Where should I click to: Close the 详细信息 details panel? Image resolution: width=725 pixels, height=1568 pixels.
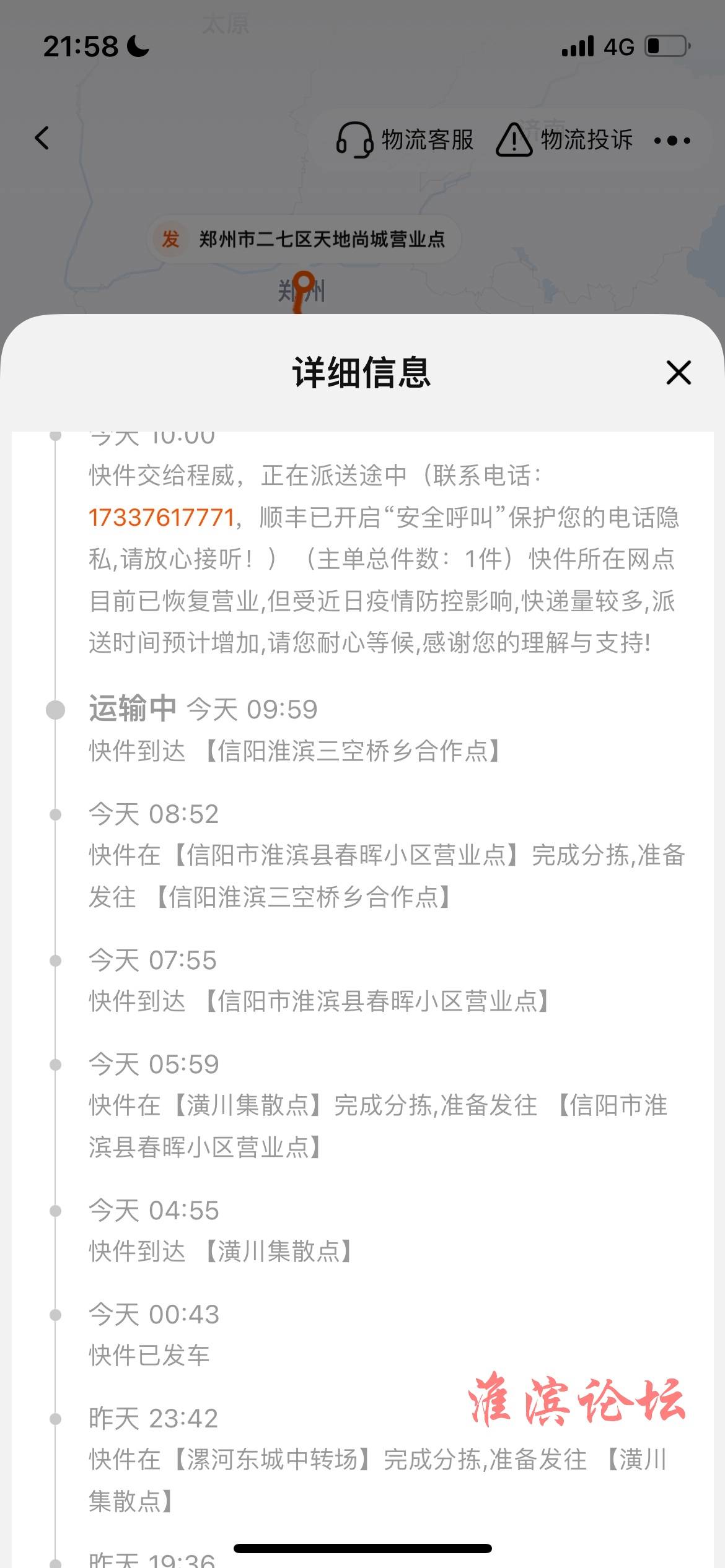(679, 373)
